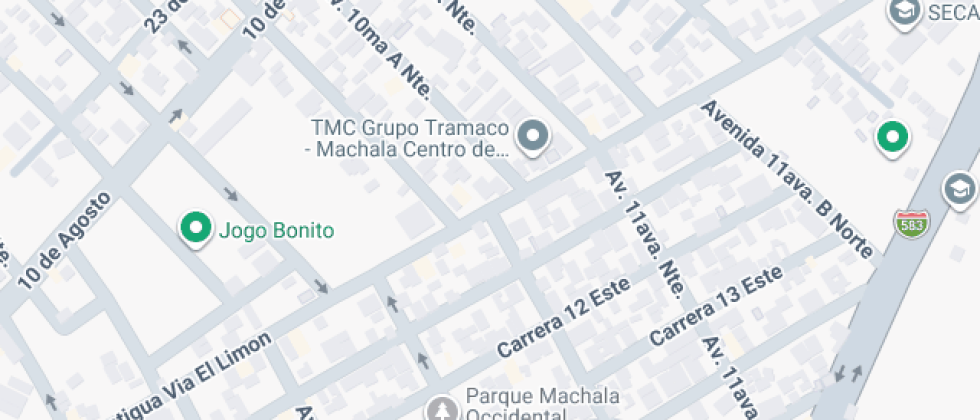Select the unlabeled green pin near Avenida 11ava. B Norte
This screenshot has height=420, width=980.
point(891,137)
